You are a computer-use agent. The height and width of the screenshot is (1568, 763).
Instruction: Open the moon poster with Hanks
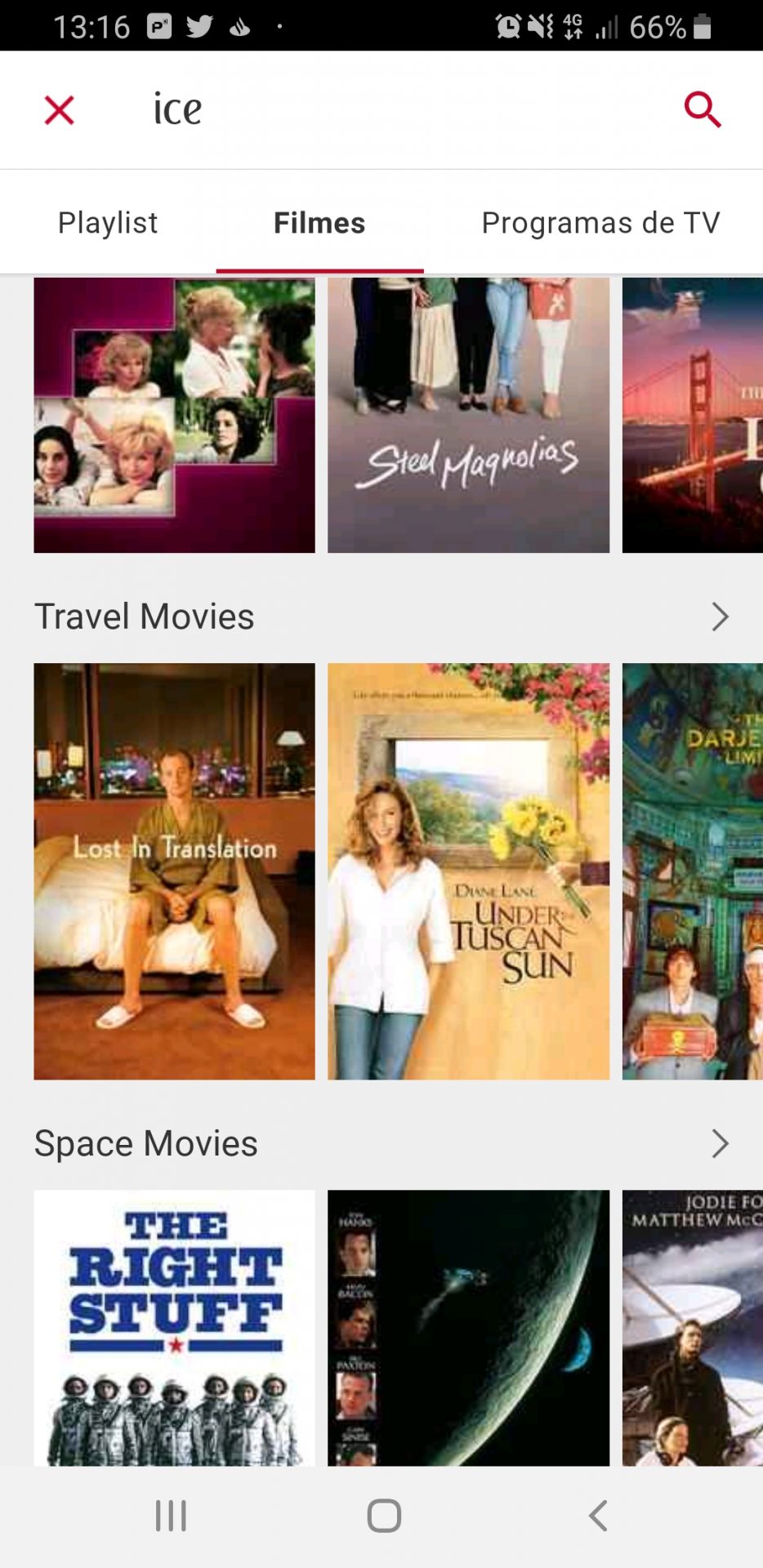(x=468, y=1327)
